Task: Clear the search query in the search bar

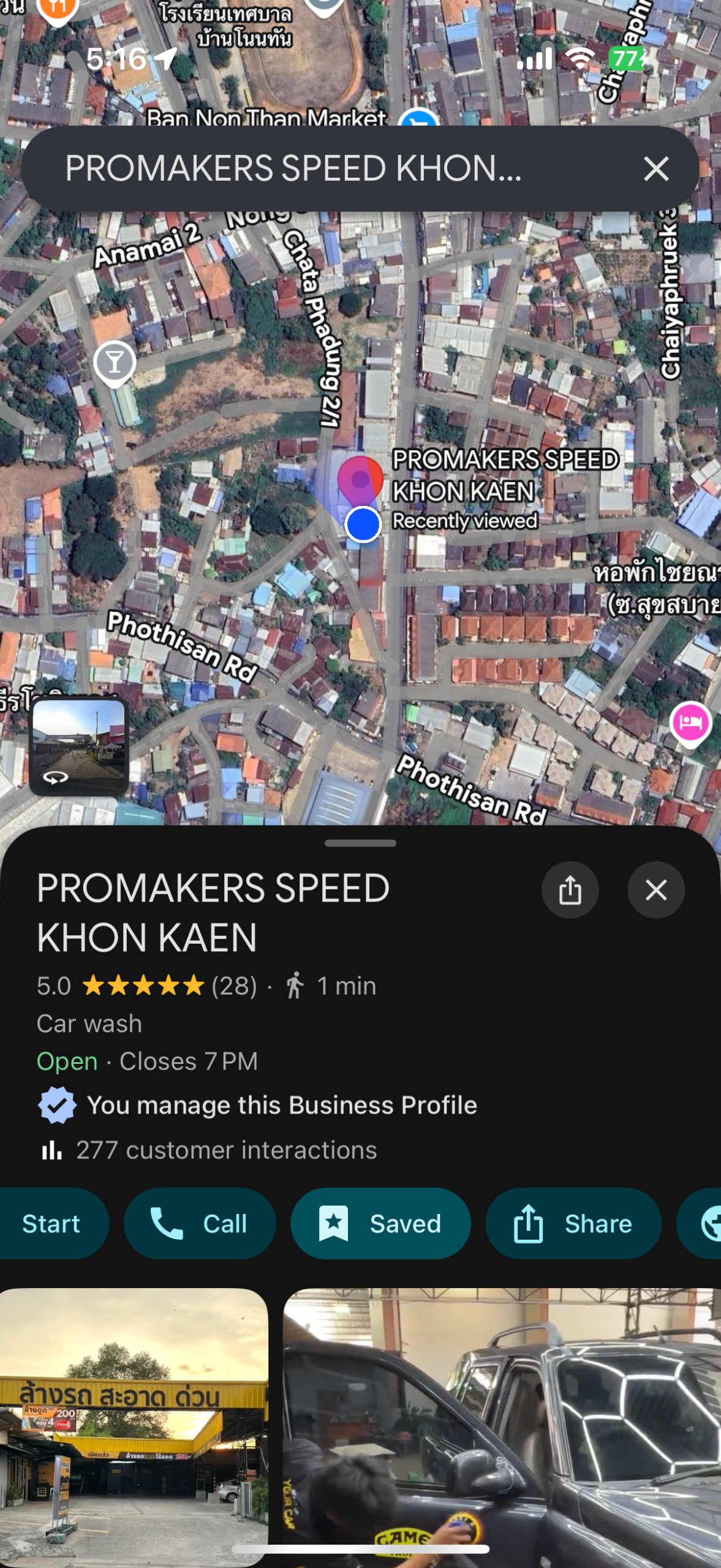Action: [x=655, y=168]
